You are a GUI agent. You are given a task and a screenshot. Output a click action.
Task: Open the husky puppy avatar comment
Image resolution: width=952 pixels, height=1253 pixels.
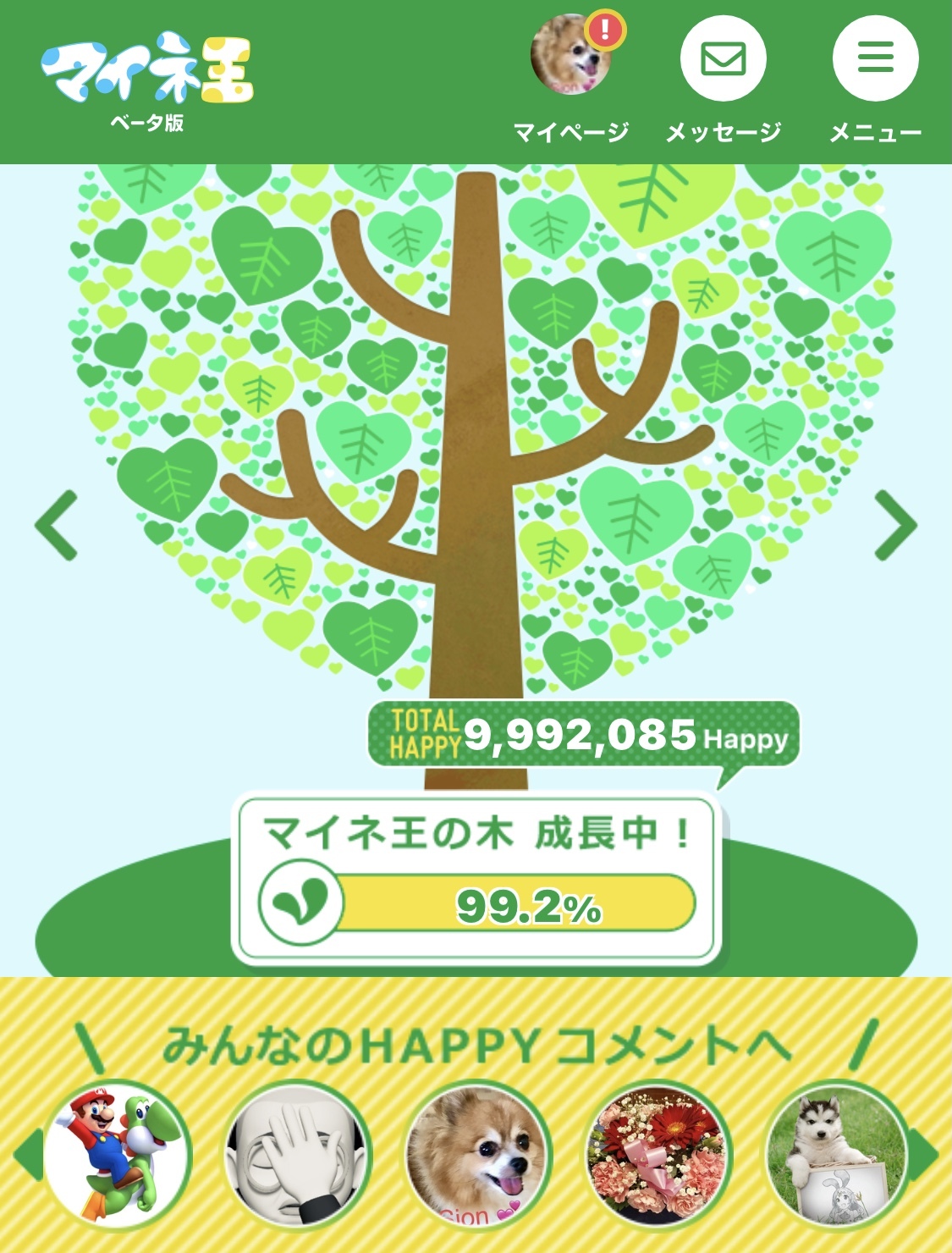pyautogui.click(x=836, y=1156)
